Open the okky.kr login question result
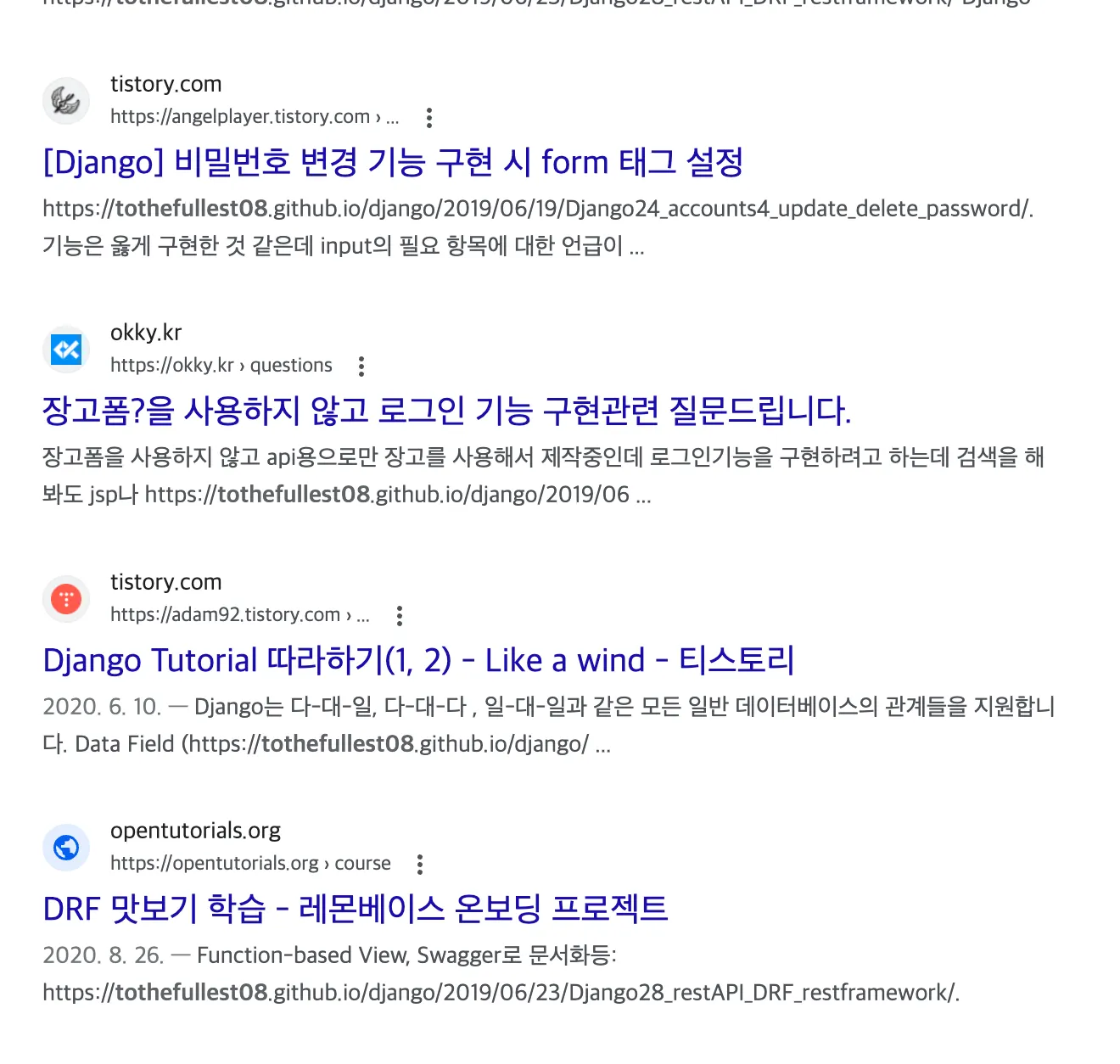Viewport: 1120px width, 1064px height. click(x=446, y=411)
